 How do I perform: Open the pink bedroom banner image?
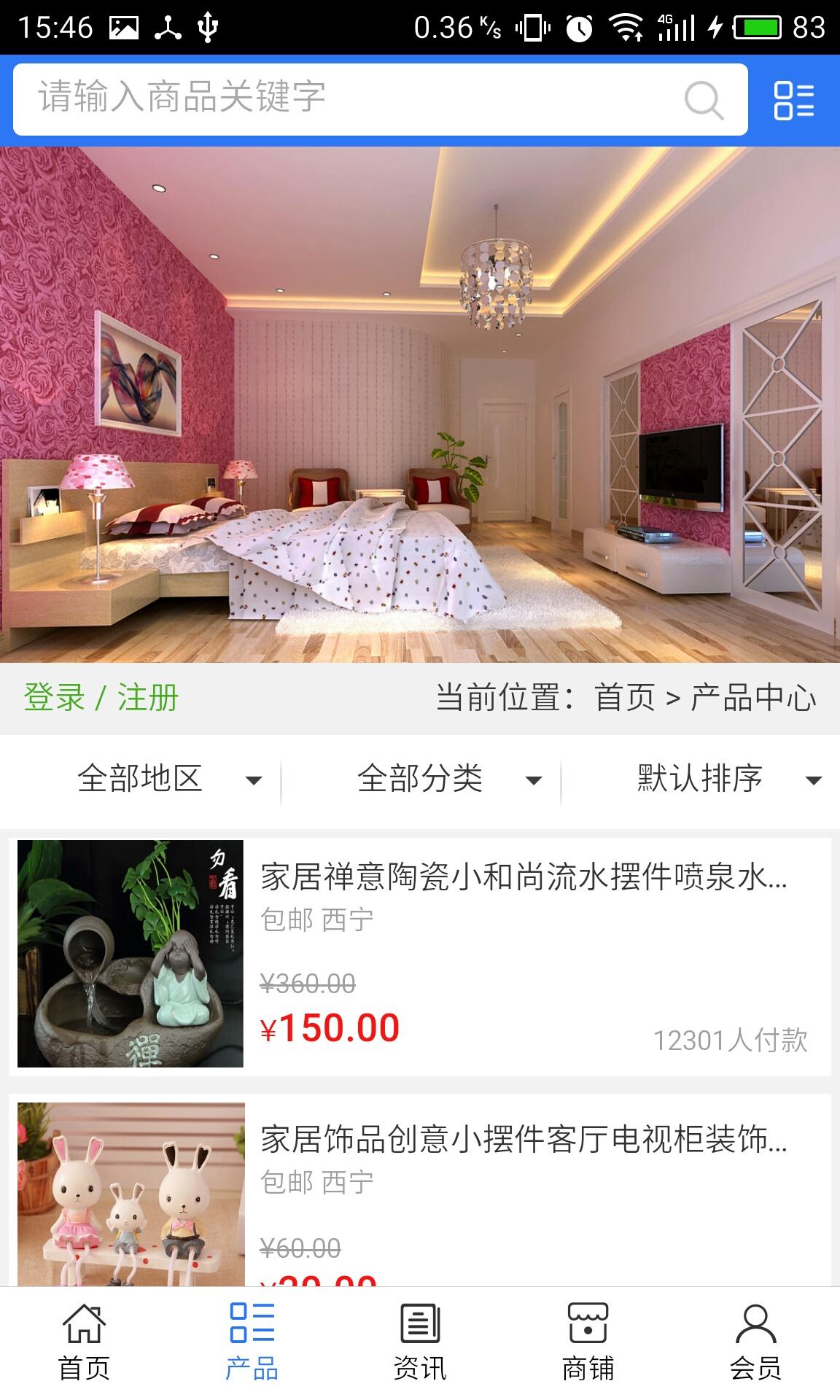tap(420, 405)
